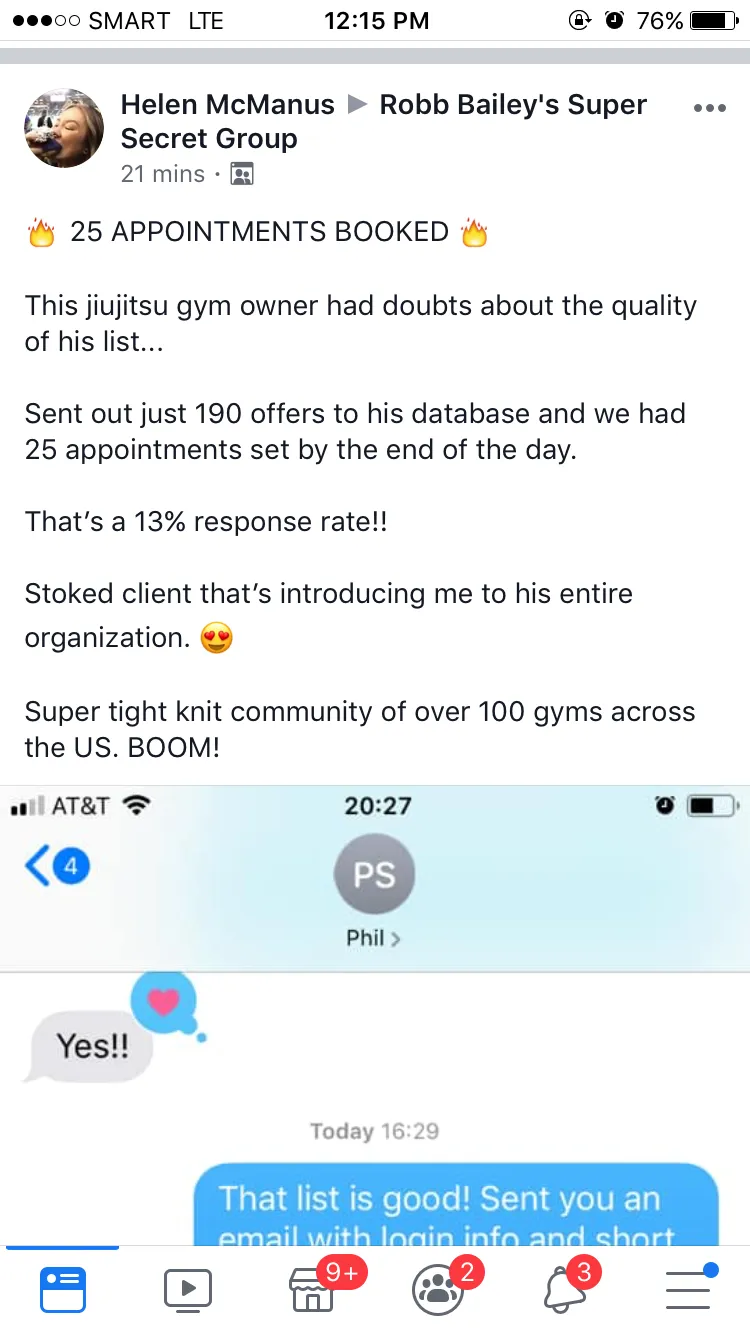Open Helen McManus's profile name link
This screenshot has width=750, height=1334.
(x=227, y=105)
